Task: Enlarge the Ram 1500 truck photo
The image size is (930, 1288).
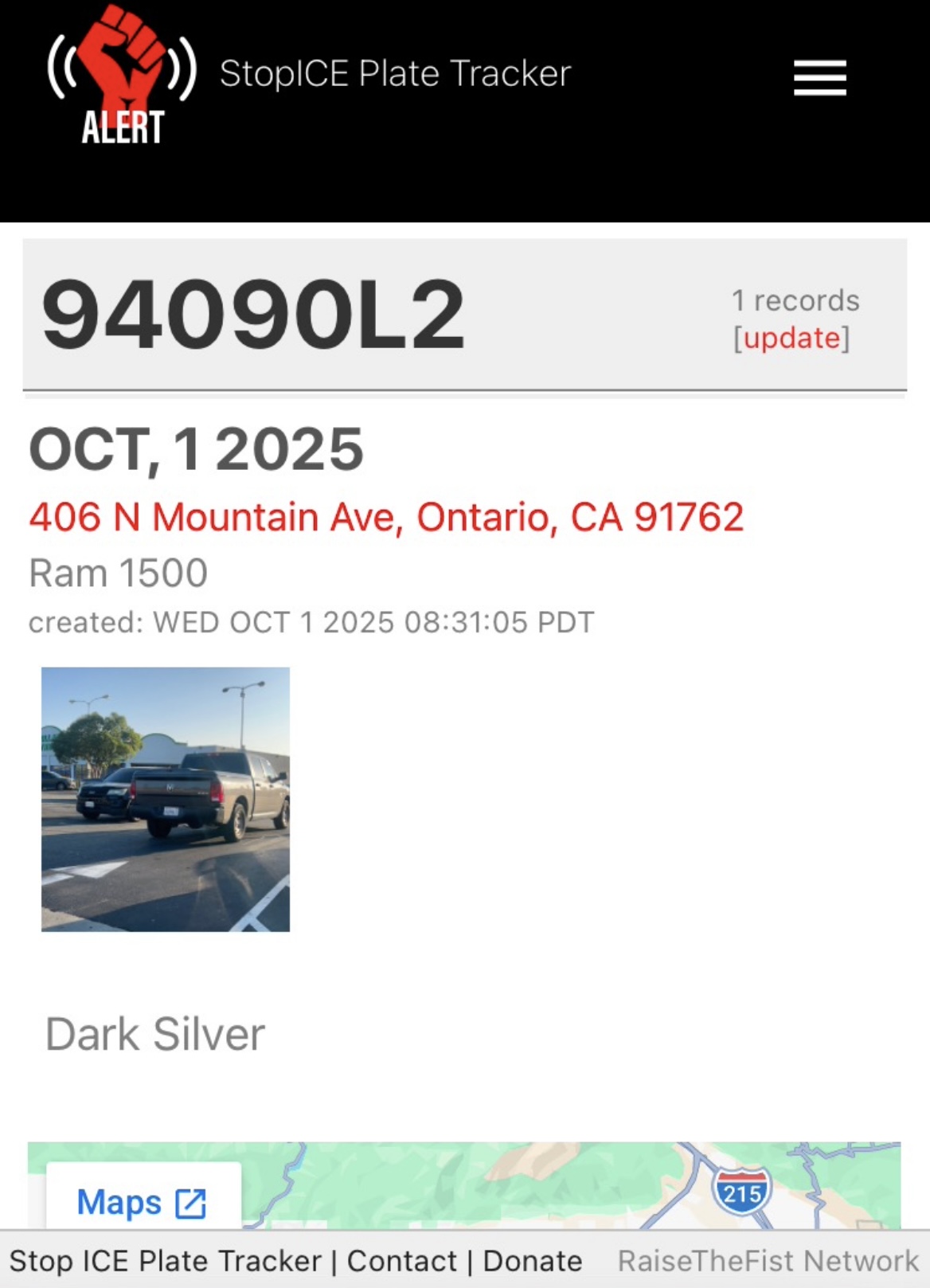Action: pyautogui.click(x=166, y=799)
